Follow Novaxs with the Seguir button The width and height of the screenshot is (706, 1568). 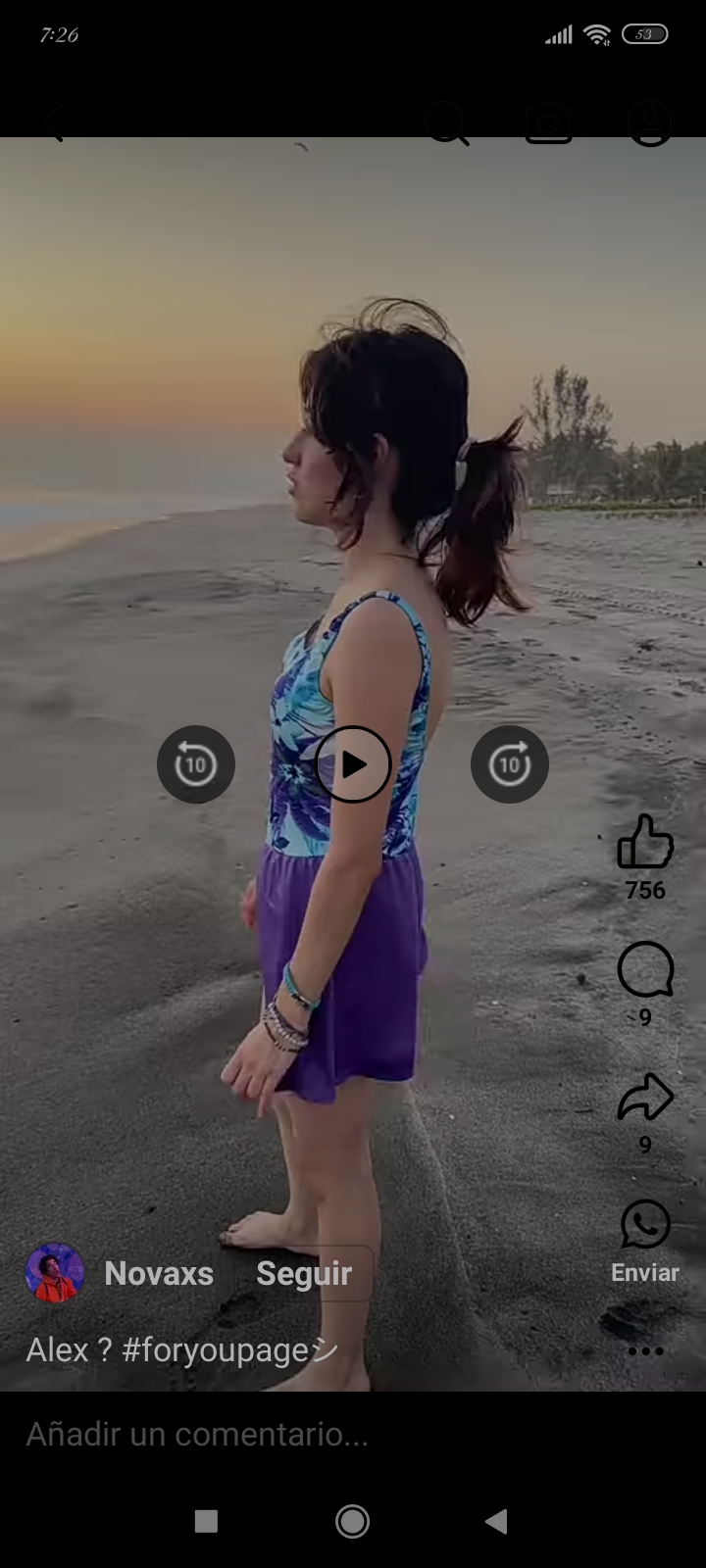click(304, 1273)
